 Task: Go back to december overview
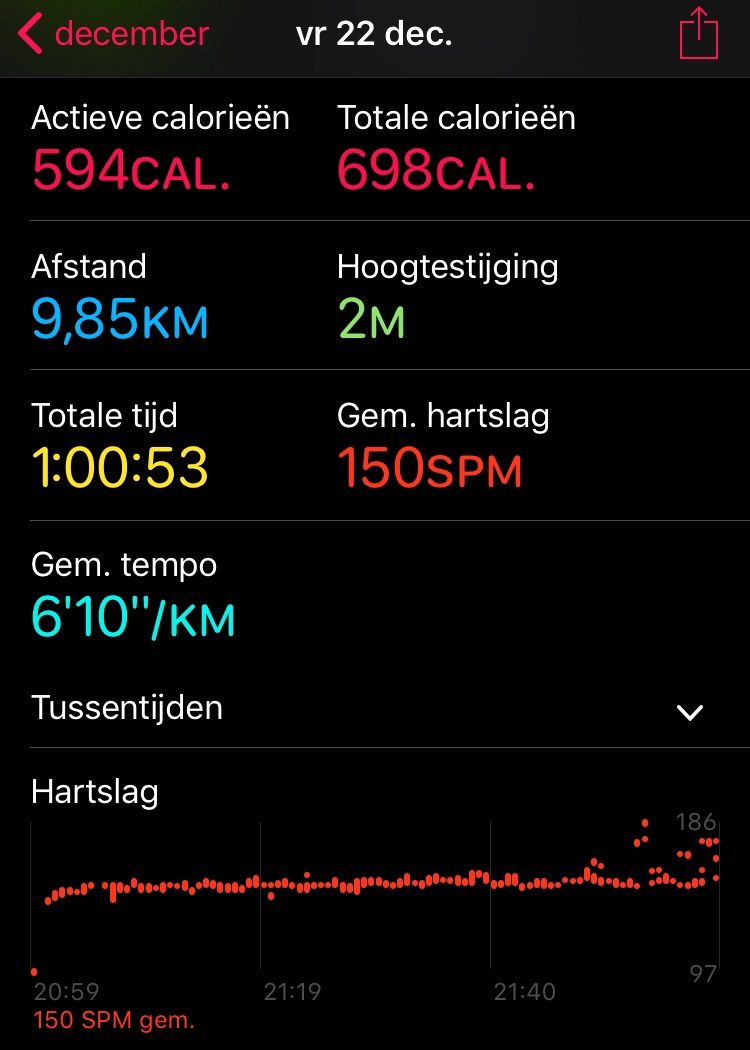[x=112, y=34]
